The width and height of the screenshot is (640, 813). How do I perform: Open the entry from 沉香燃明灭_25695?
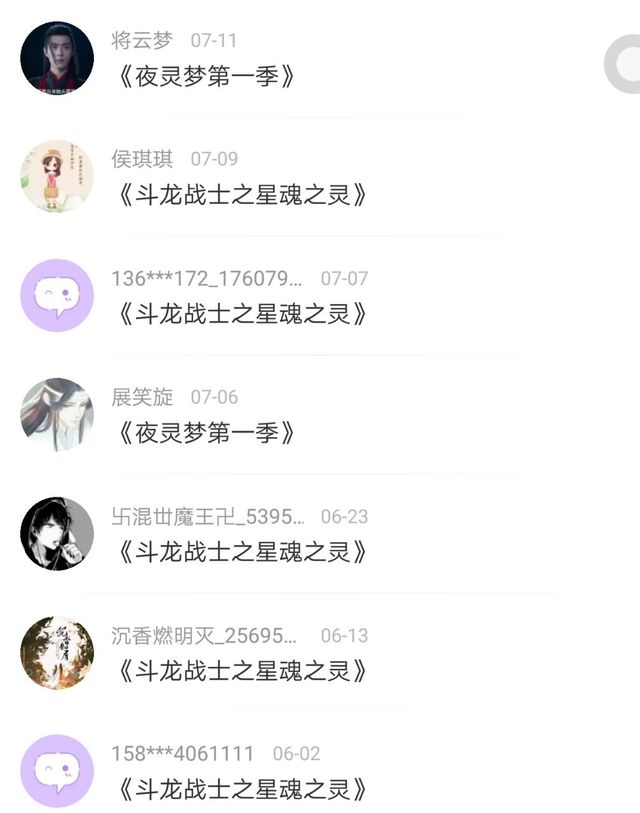tap(242, 671)
